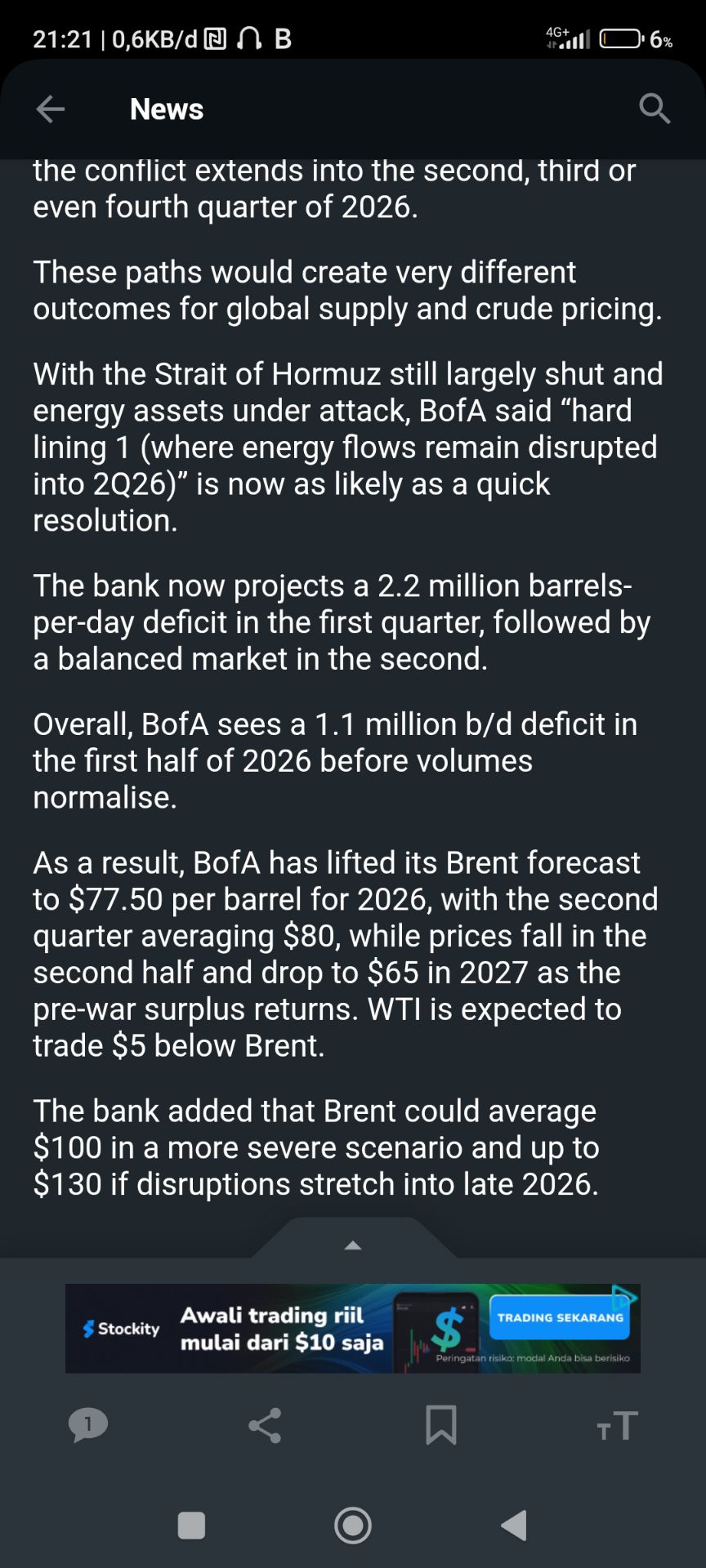706x1568 pixels.
Task: Bookmark this article
Action: pyautogui.click(x=441, y=1425)
